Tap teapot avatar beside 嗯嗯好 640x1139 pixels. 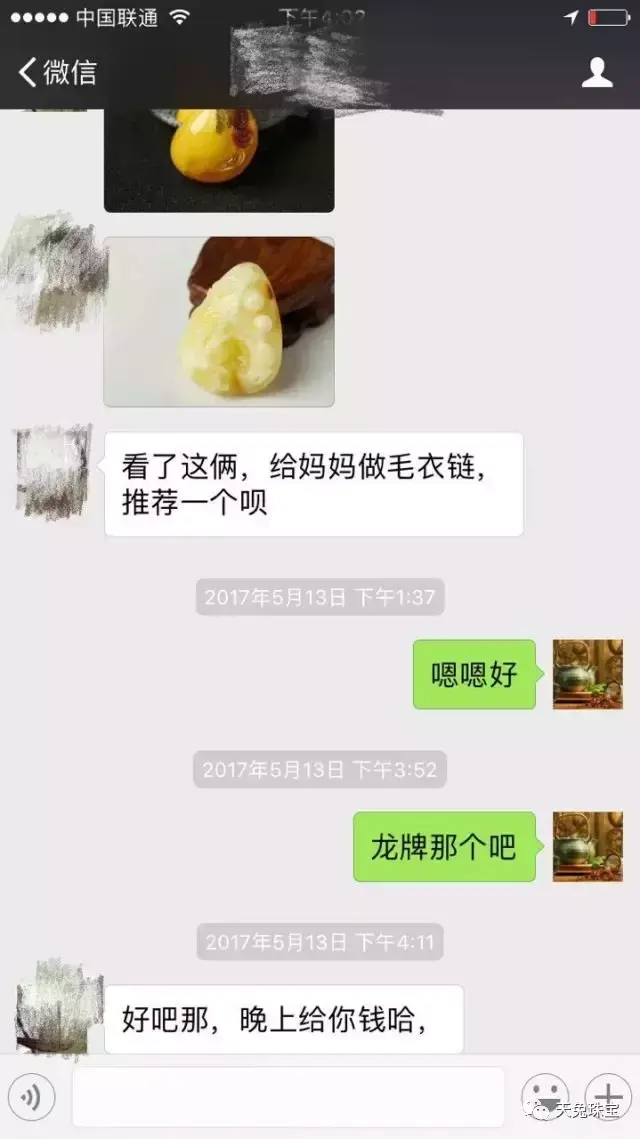click(x=588, y=674)
